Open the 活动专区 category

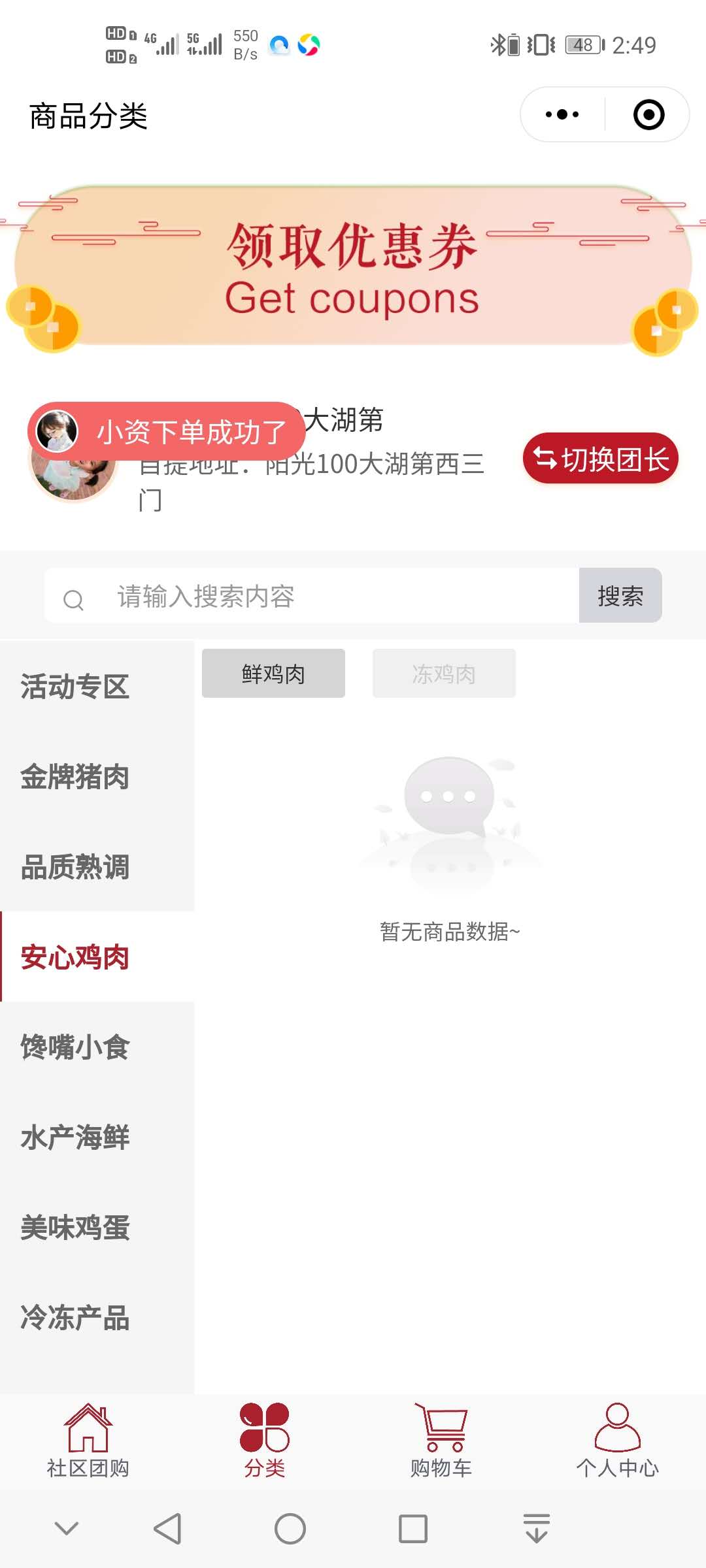[75, 687]
